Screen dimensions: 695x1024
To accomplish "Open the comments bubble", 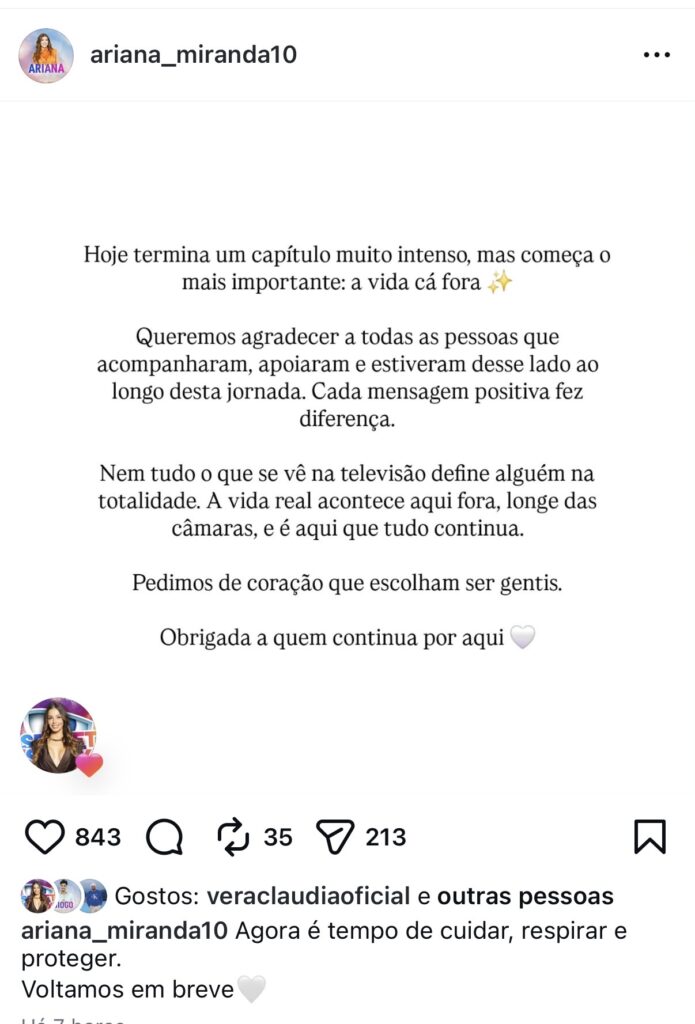I will 164,837.
